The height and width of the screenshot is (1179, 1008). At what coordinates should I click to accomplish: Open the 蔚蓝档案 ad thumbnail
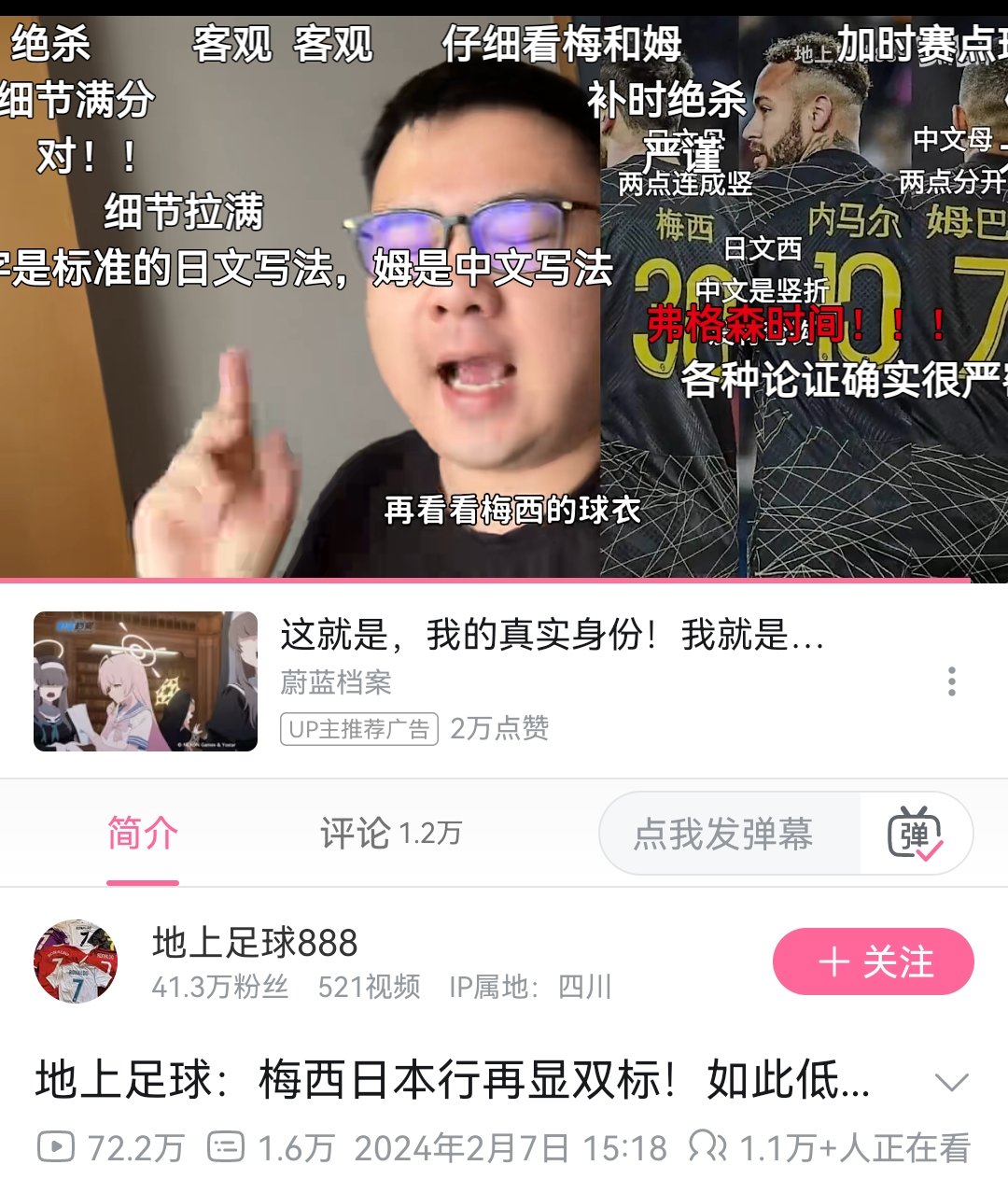[146, 681]
